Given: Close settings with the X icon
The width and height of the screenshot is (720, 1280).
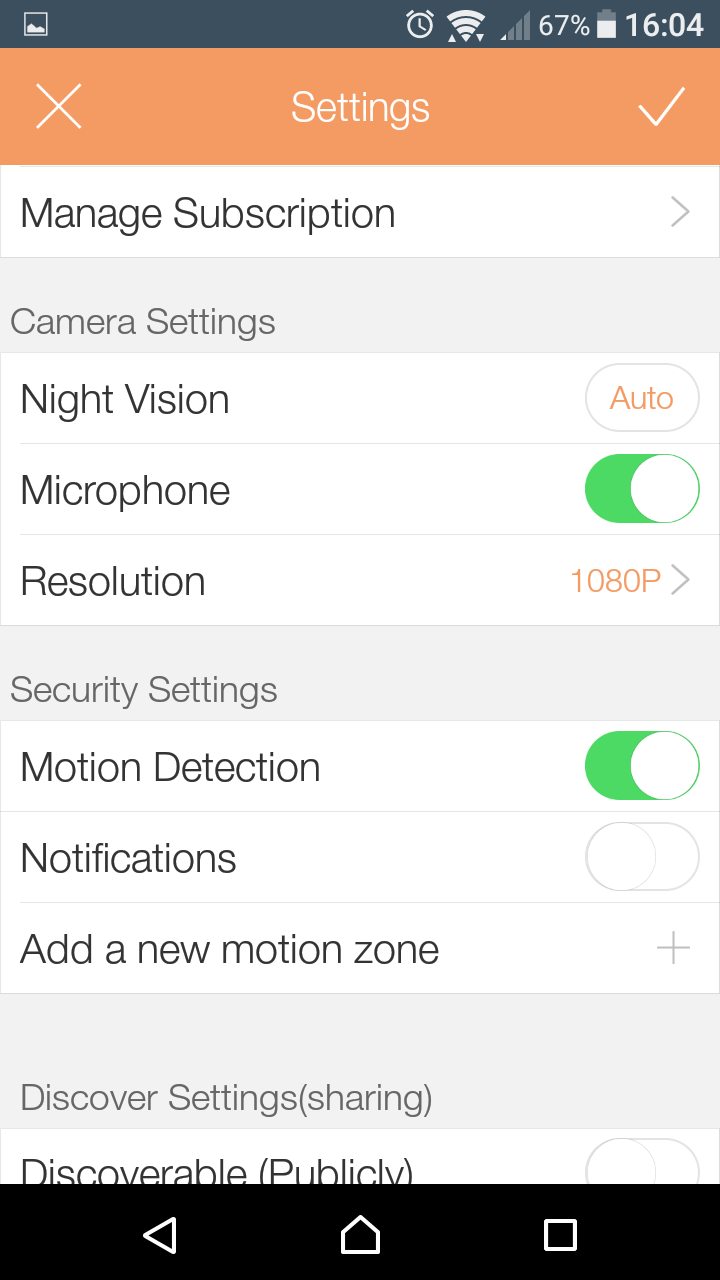Looking at the screenshot, I should click(x=58, y=106).
